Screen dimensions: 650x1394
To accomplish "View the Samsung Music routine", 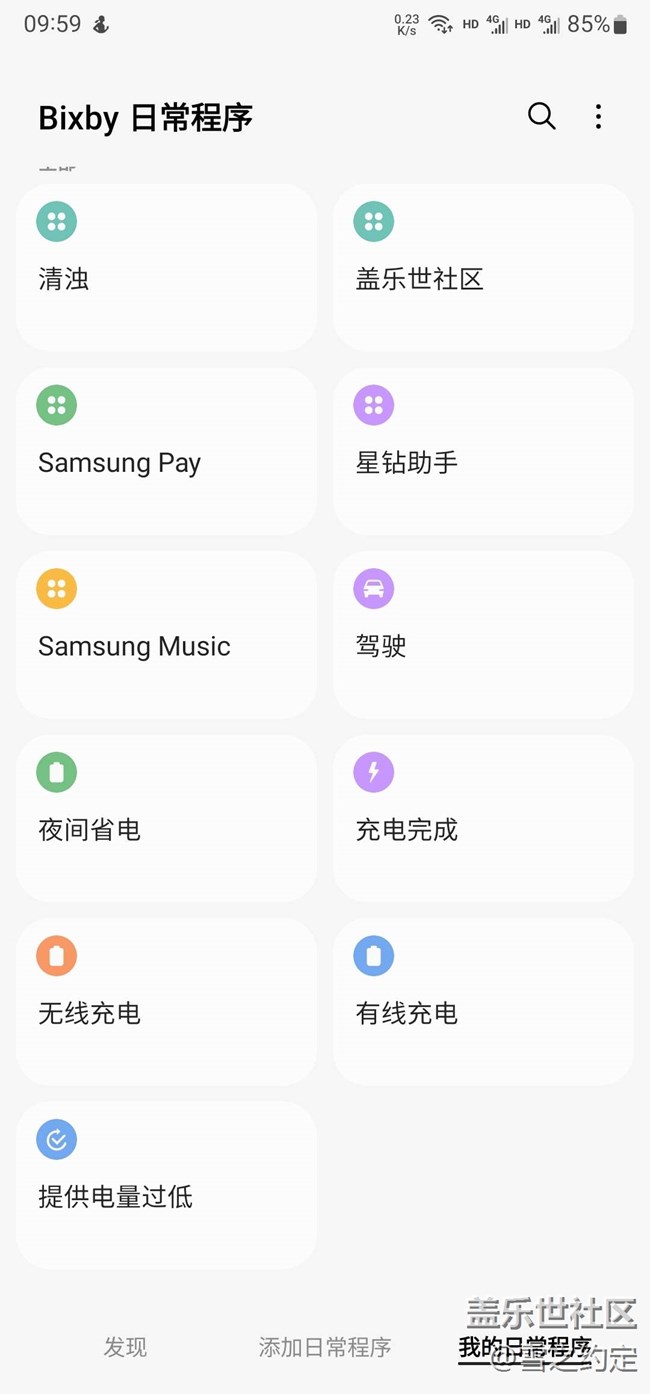I will pos(166,634).
